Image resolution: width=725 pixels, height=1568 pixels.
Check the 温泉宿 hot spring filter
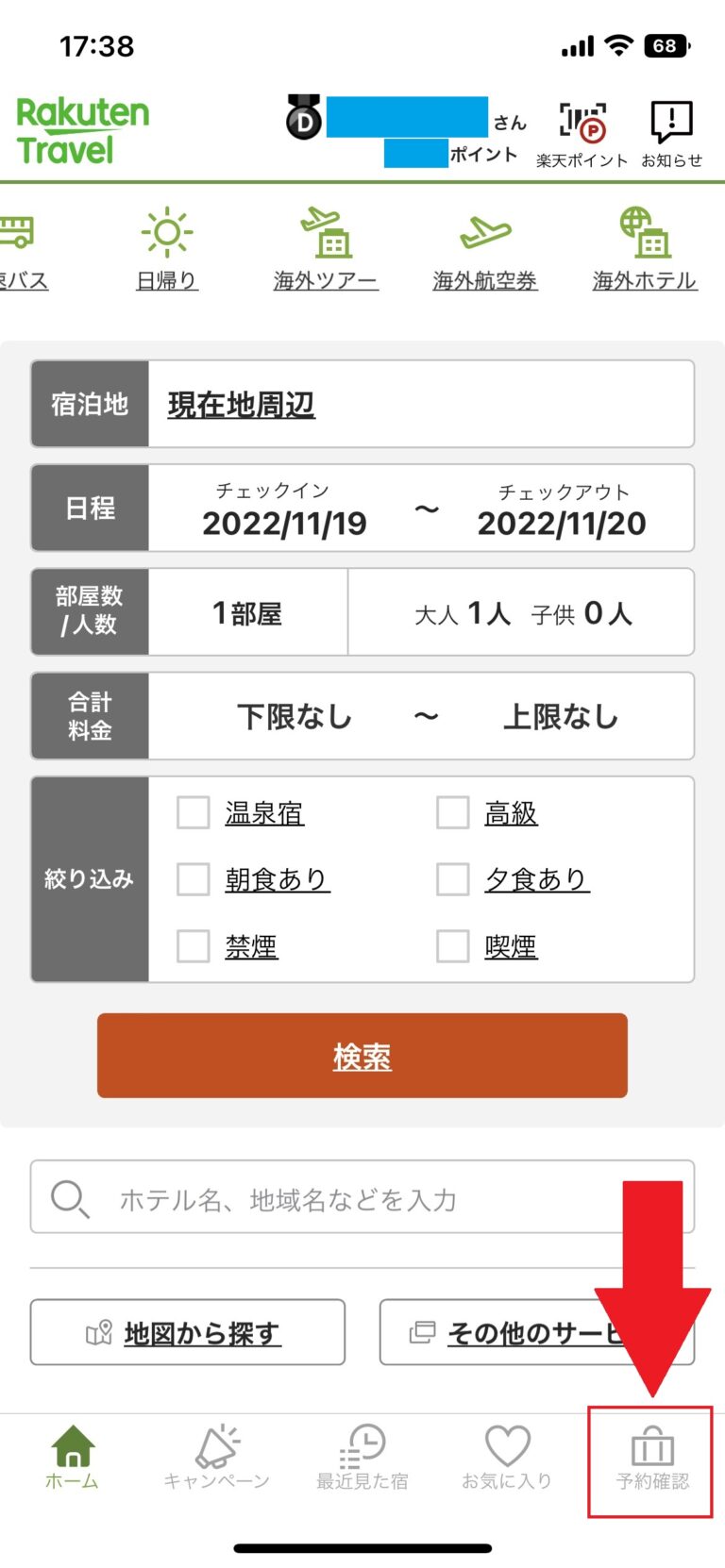[193, 812]
